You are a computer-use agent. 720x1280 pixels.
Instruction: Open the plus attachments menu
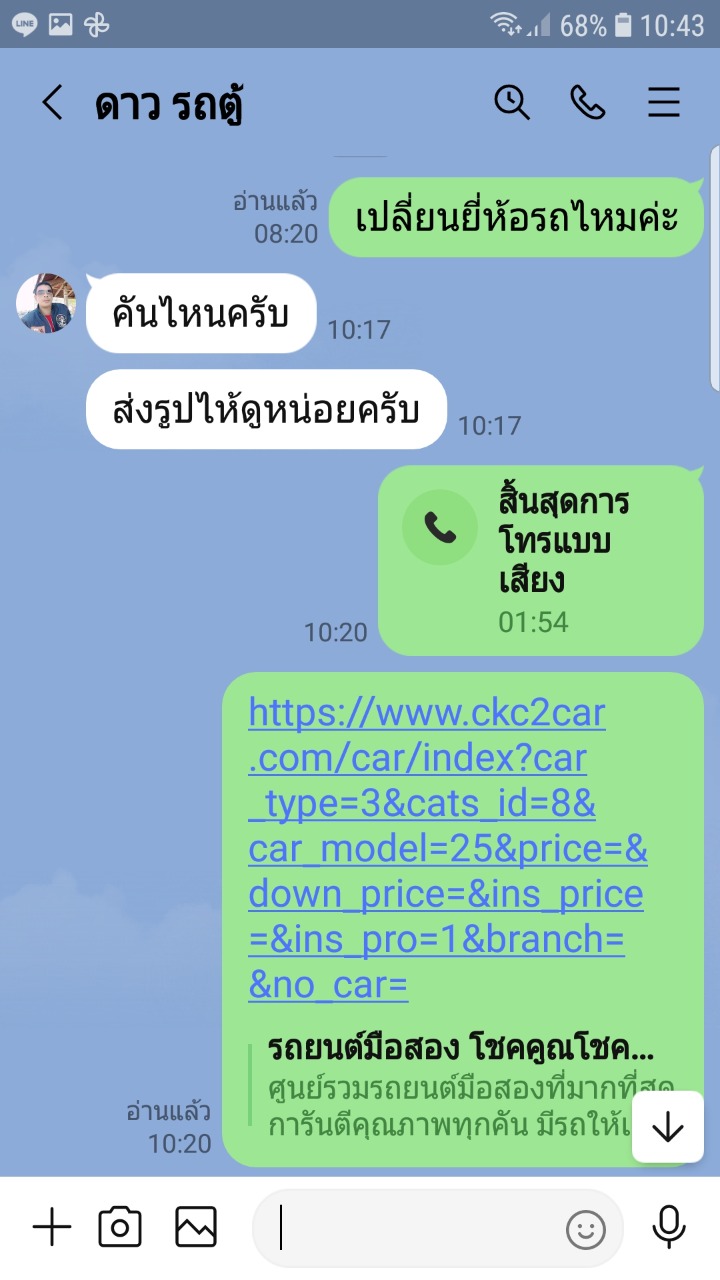click(x=52, y=1227)
